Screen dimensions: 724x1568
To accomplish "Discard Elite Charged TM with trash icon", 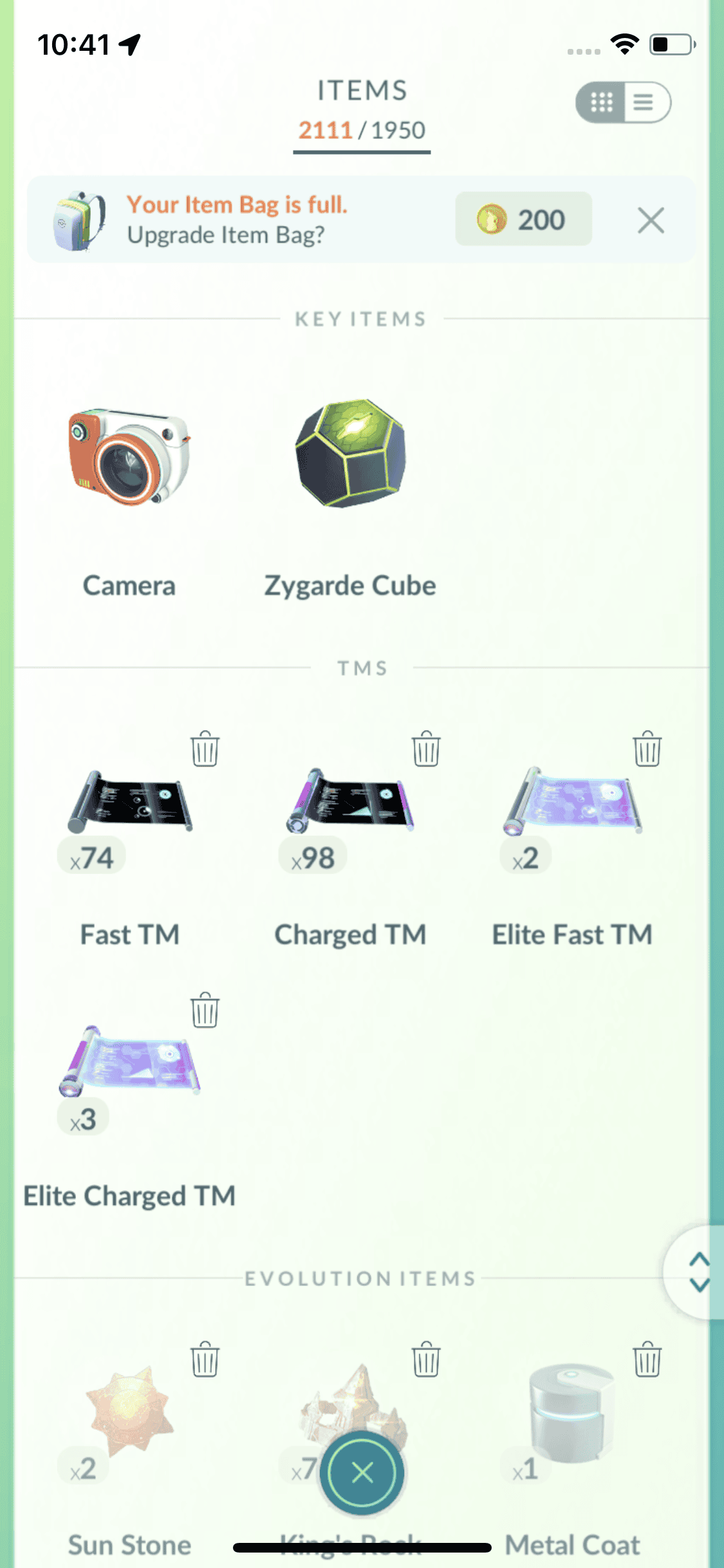I will pos(205,1010).
